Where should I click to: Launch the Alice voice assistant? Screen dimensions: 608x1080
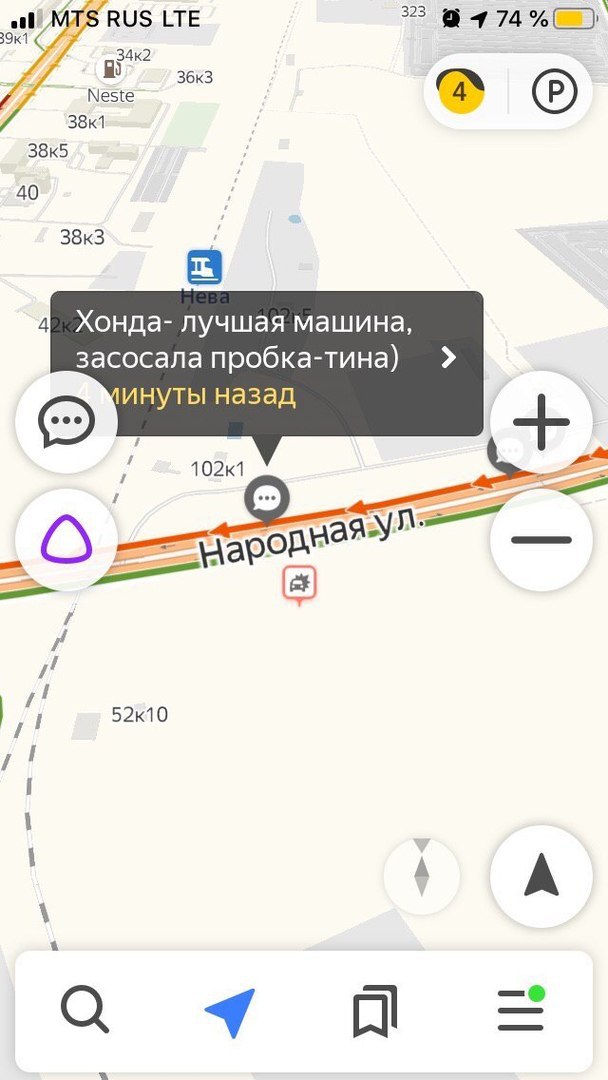(66, 540)
